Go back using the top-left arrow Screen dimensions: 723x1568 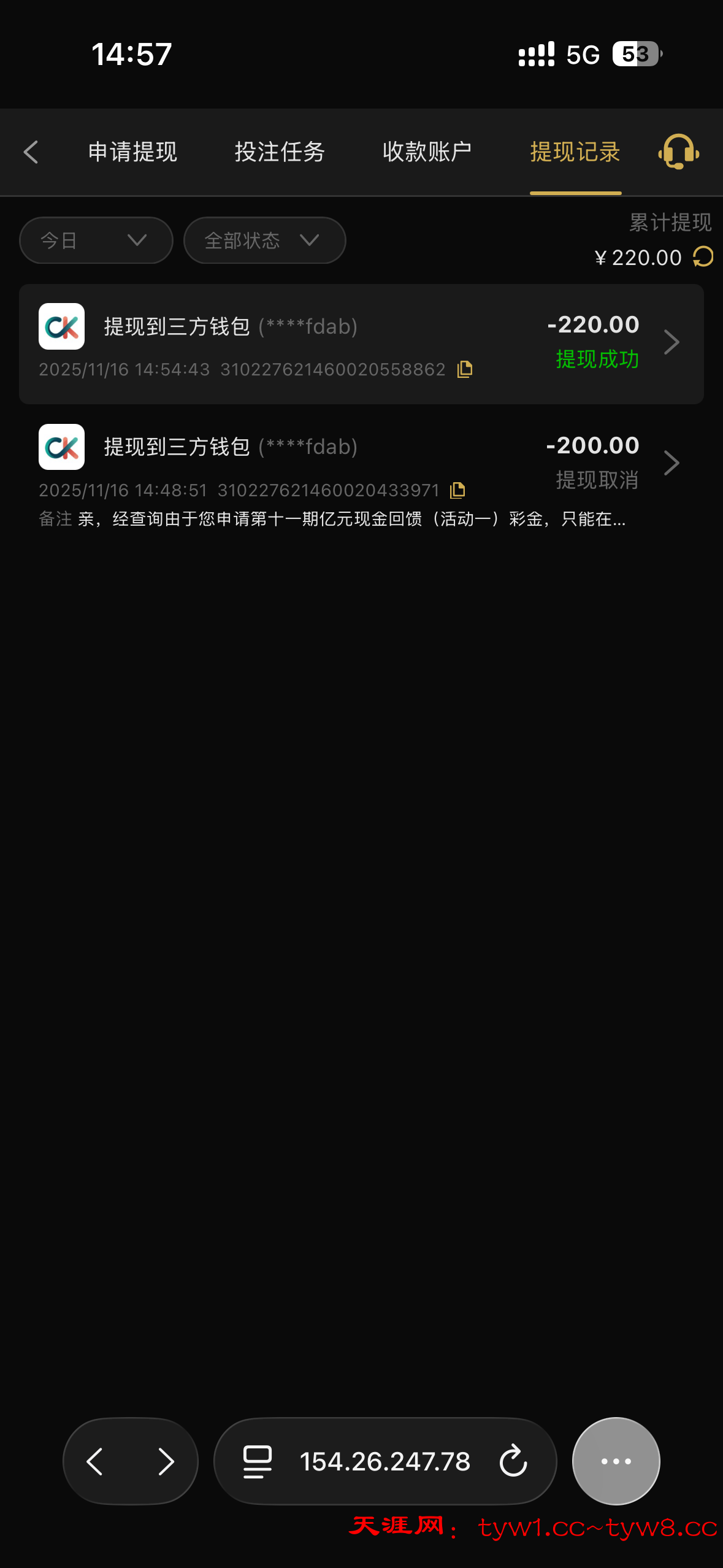[x=31, y=152]
